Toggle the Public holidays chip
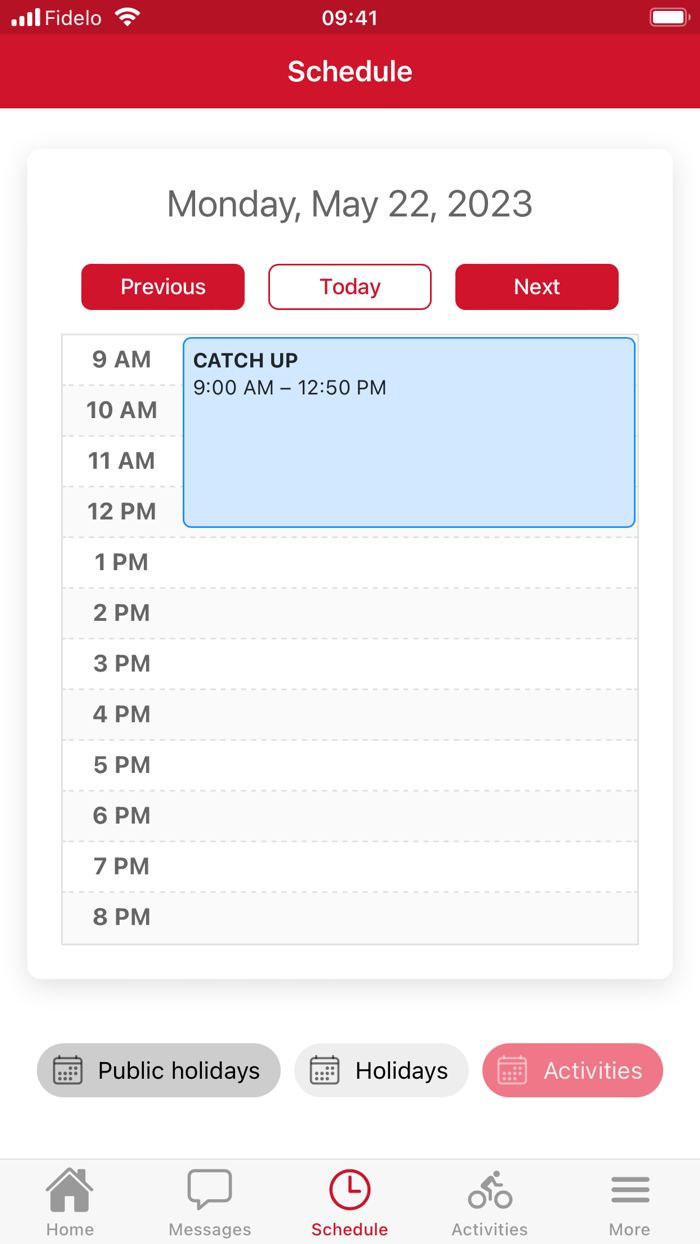 [159, 1070]
